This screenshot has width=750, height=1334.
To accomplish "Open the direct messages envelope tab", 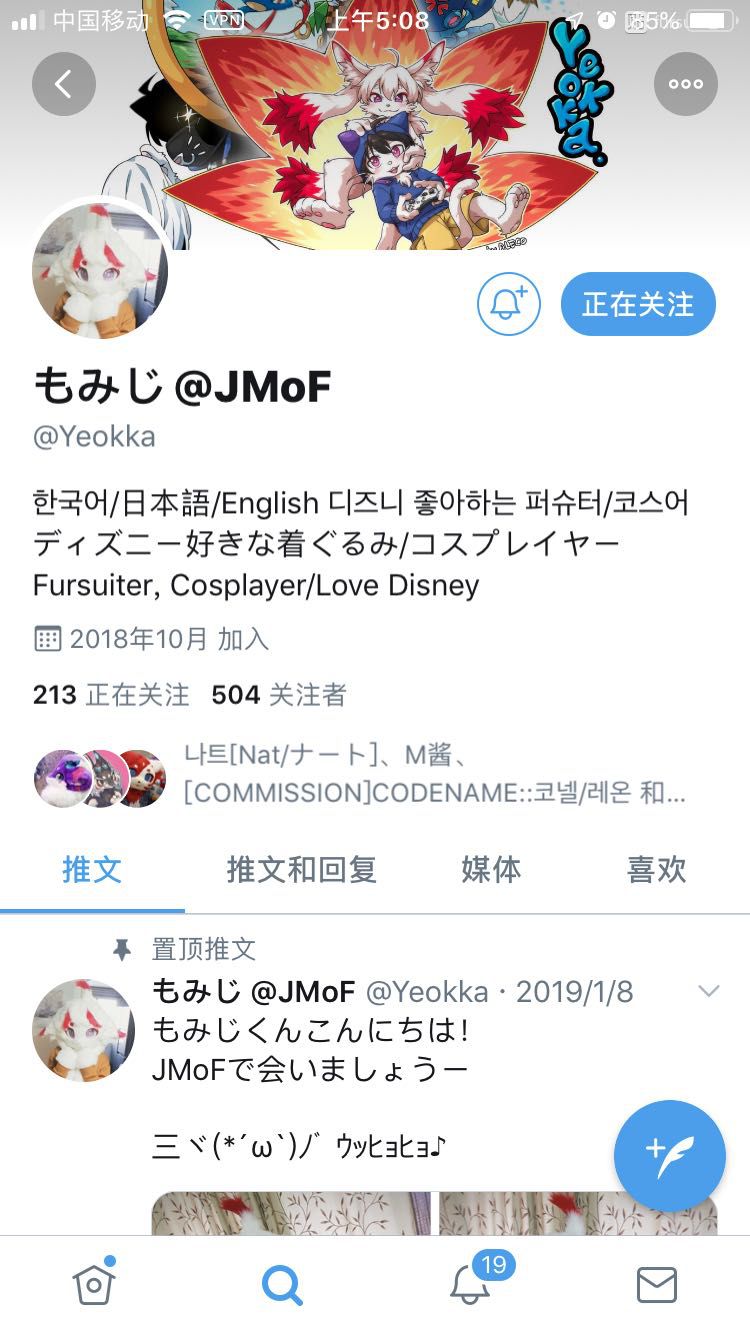I will 657,1284.
